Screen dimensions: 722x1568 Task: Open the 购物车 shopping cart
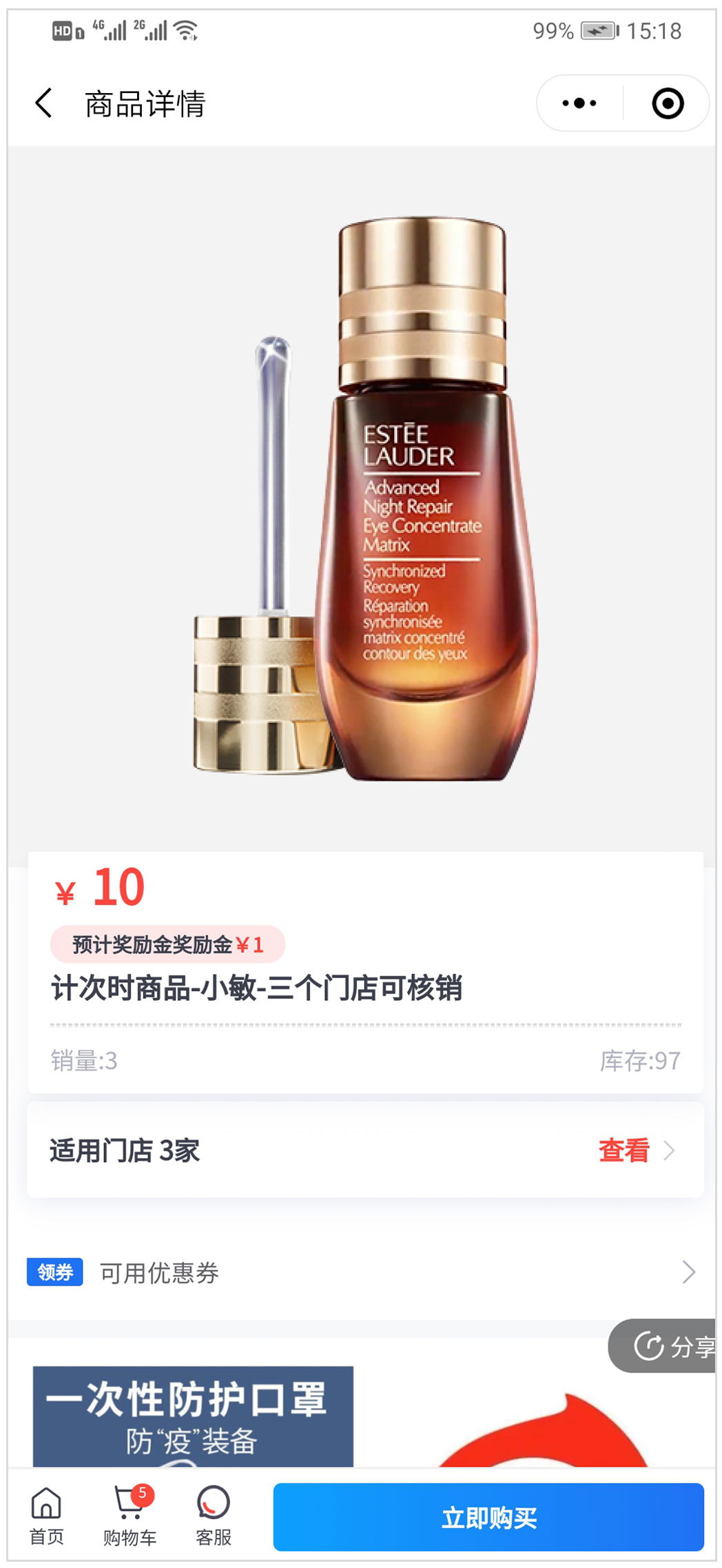[130, 1516]
